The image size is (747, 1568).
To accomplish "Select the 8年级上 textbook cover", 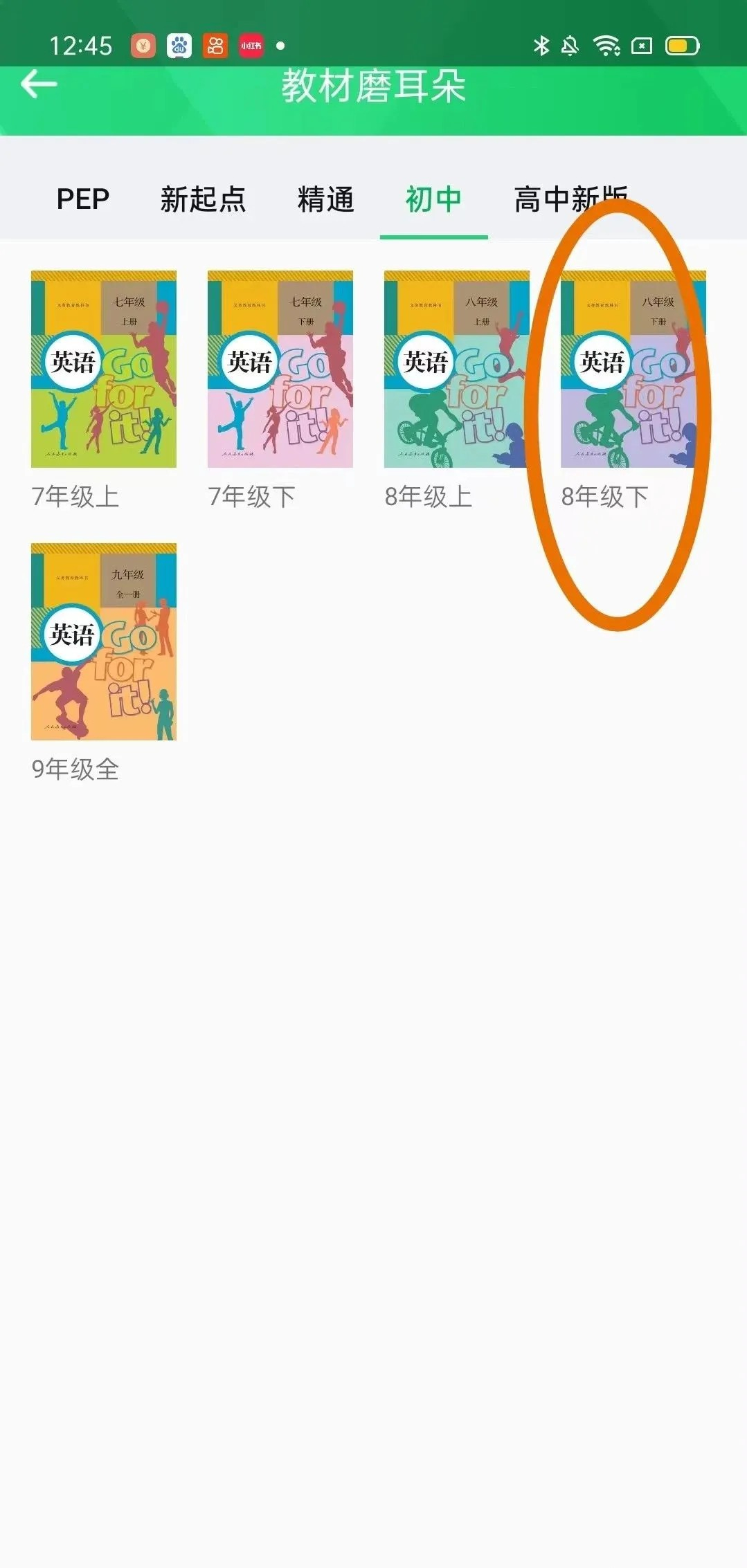I will tap(457, 369).
